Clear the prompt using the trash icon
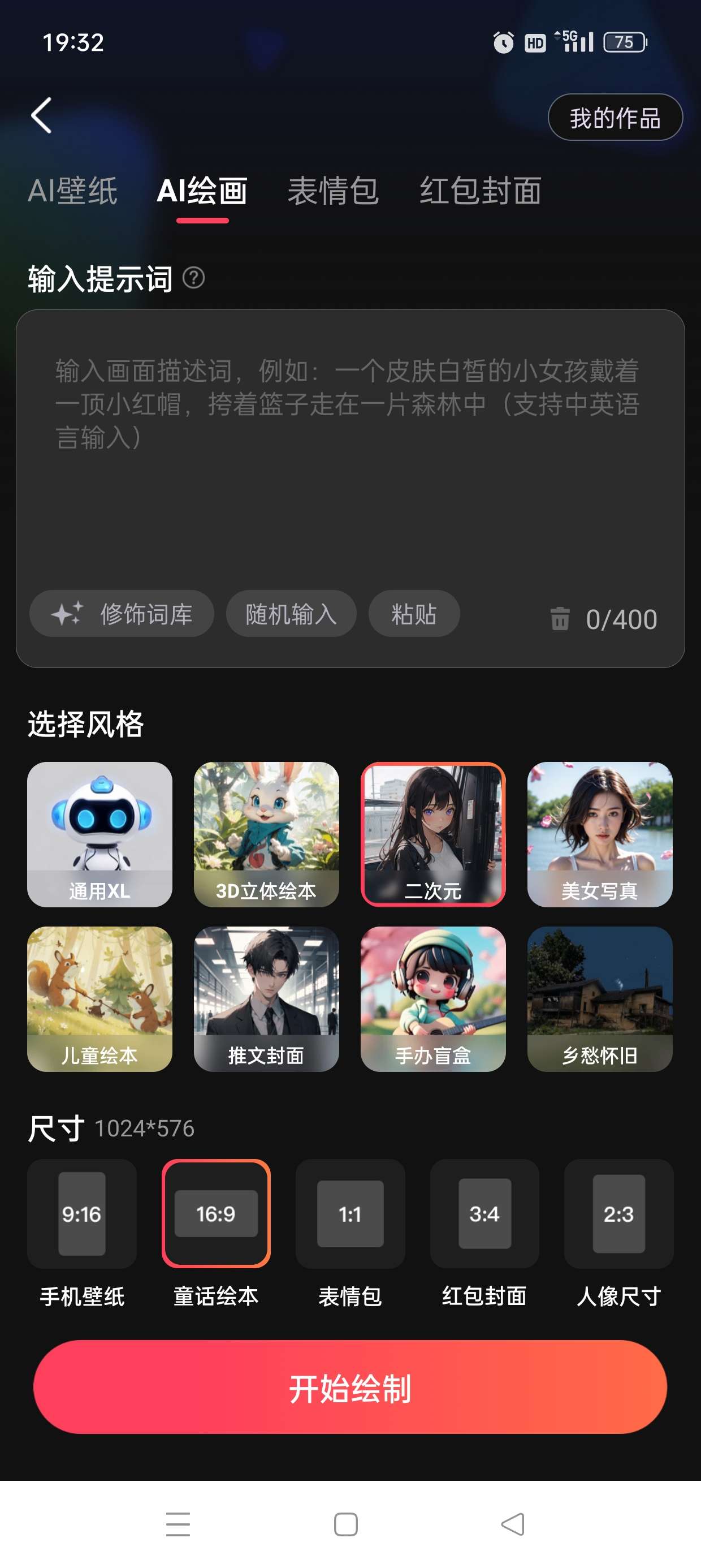 (x=561, y=619)
